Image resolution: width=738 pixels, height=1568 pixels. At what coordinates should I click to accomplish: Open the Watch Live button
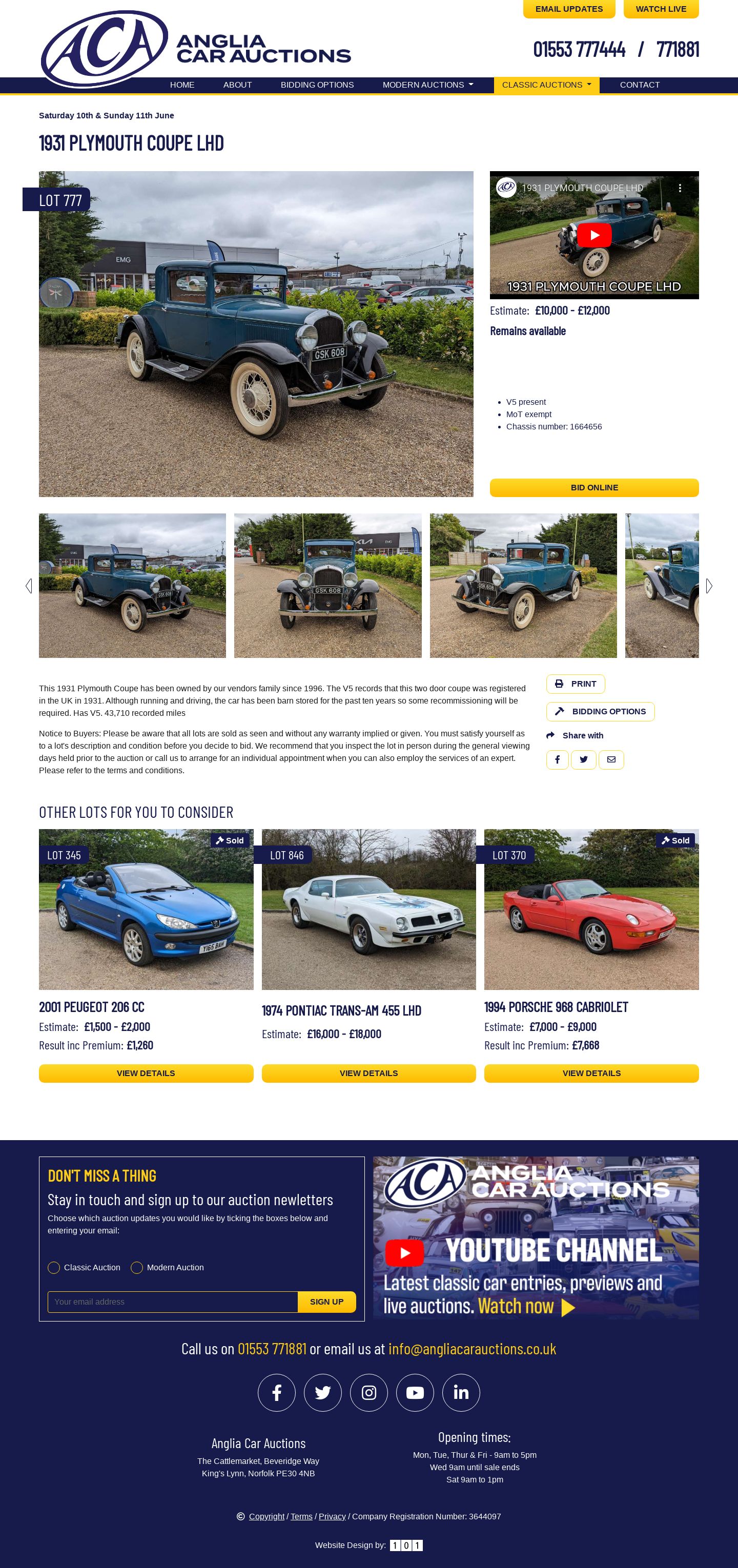tap(661, 9)
